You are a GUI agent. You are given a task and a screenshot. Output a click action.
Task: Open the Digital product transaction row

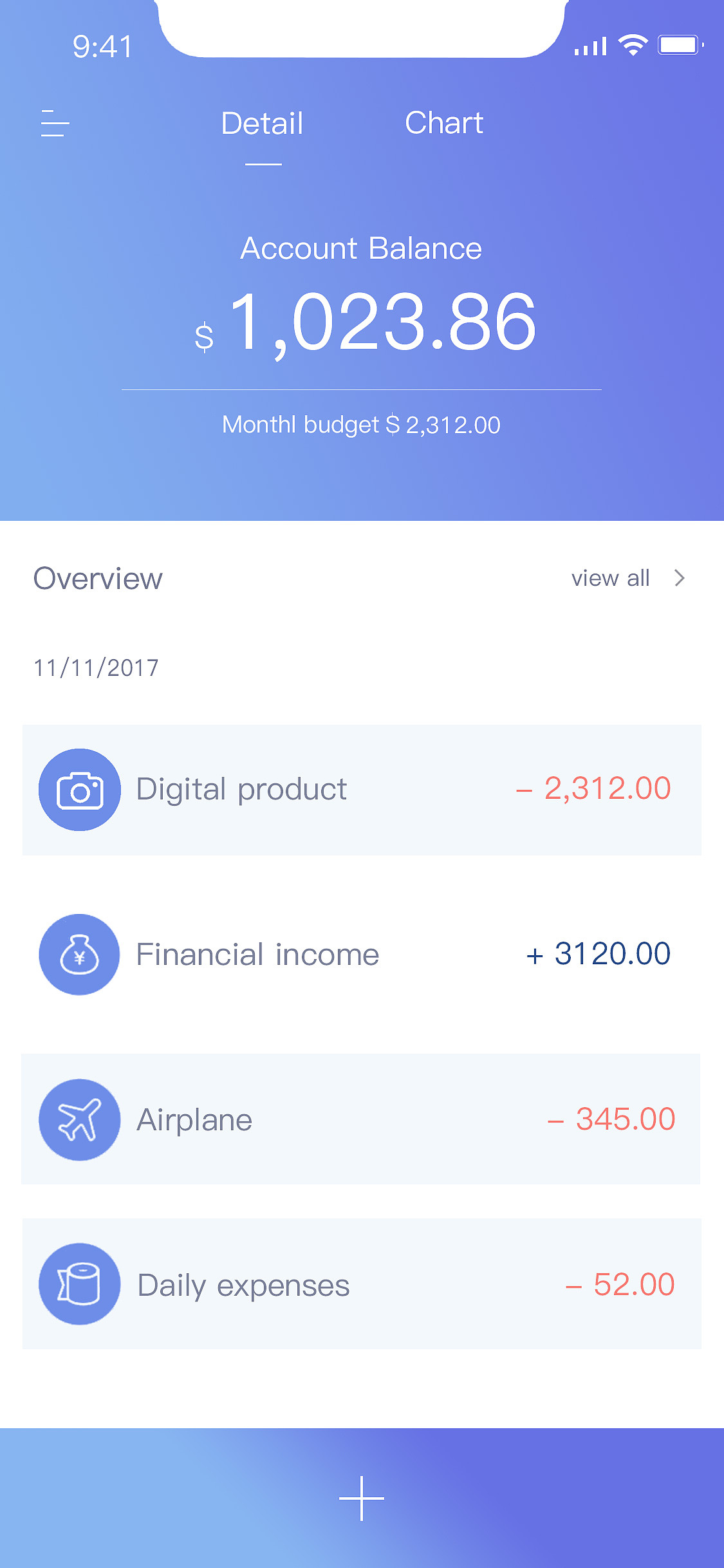point(362,789)
